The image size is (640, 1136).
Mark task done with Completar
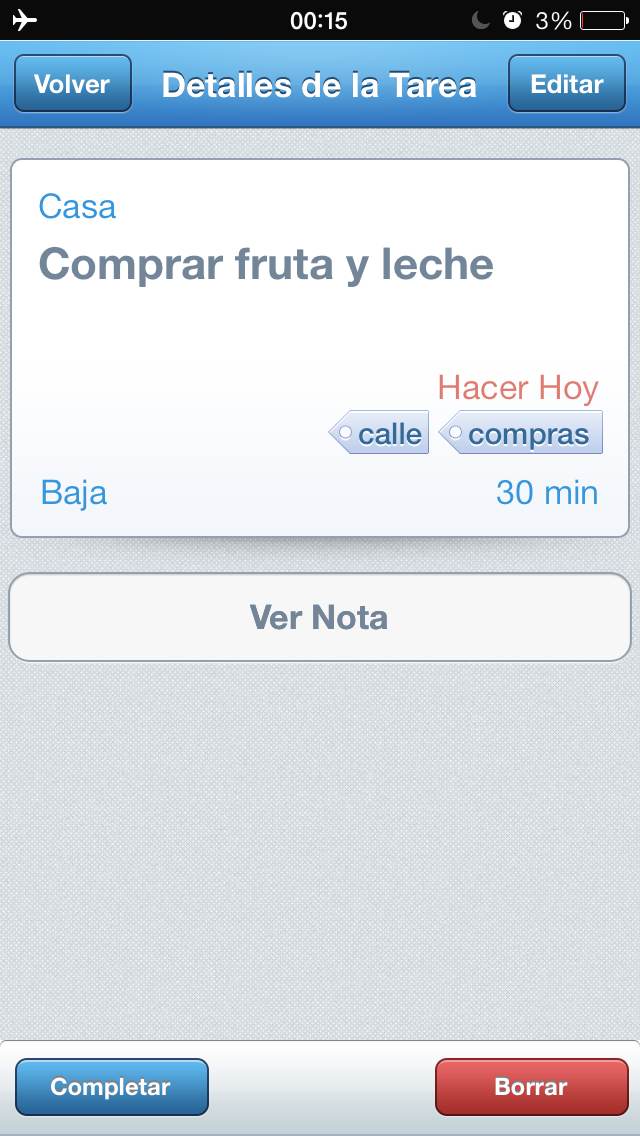[111, 1087]
